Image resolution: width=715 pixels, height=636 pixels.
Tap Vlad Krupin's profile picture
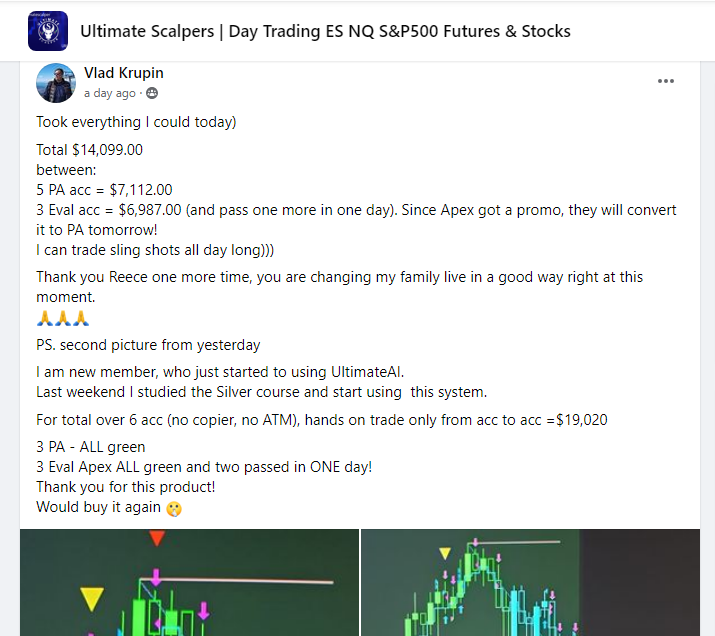[56, 83]
